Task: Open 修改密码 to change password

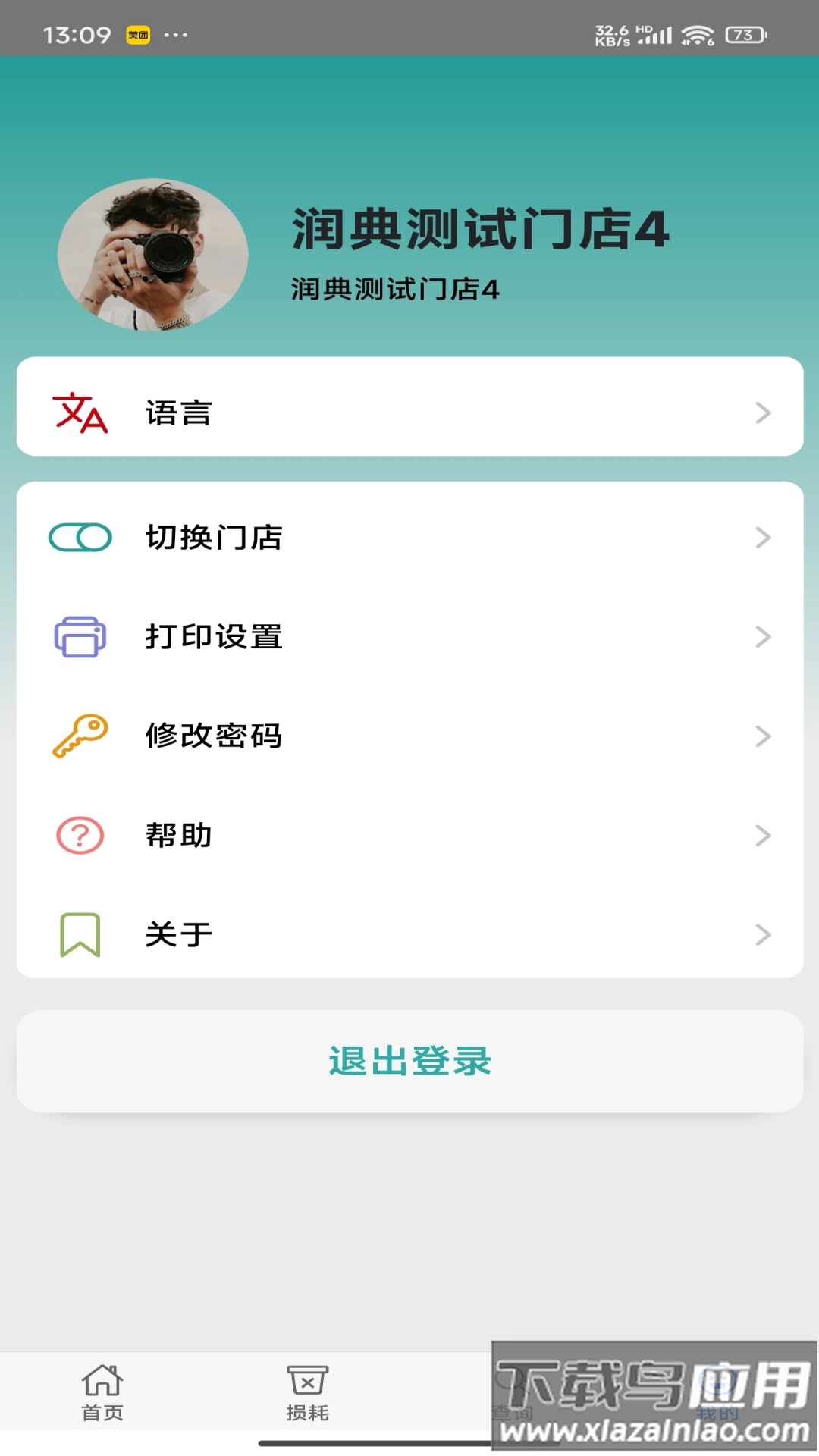Action: pyautogui.click(x=409, y=736)
